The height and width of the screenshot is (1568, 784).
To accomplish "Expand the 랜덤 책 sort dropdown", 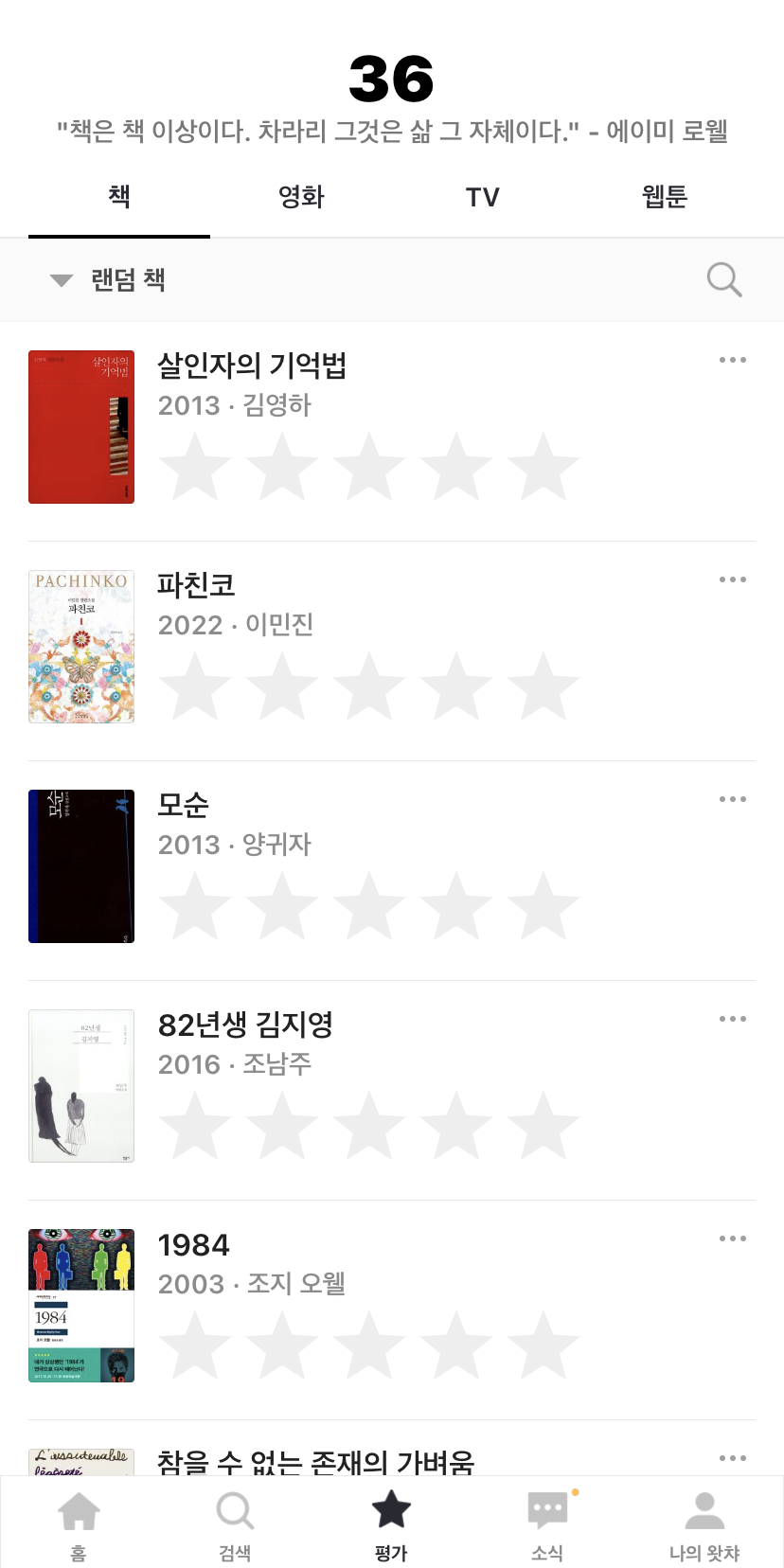I will [62, 280].
